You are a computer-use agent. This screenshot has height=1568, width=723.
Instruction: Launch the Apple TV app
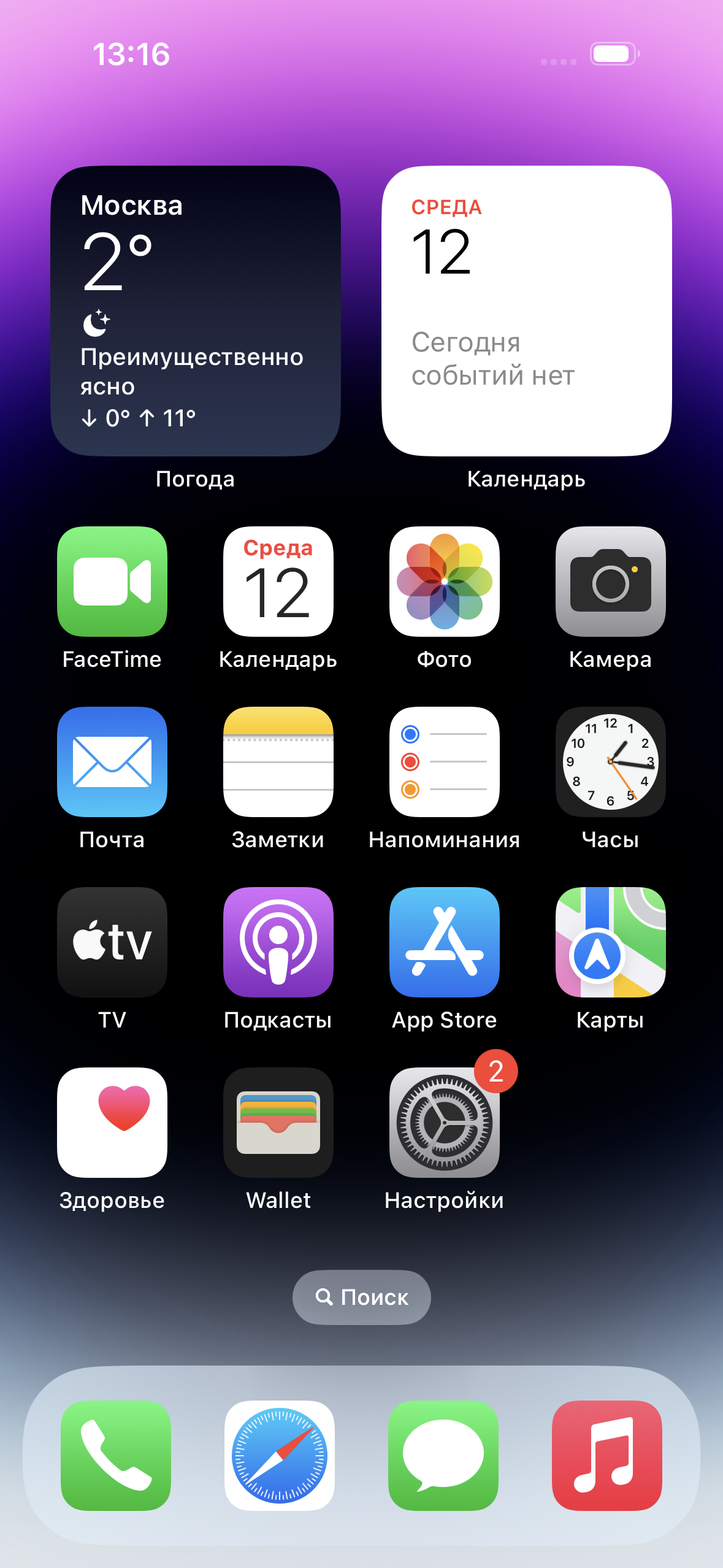coord(112,942)
